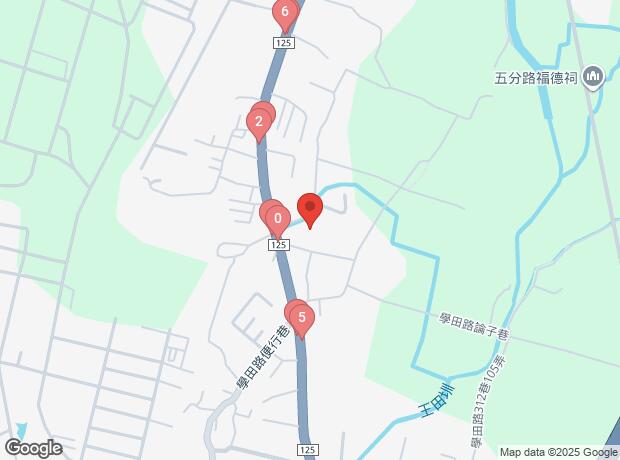Tap map marker number 6
620x460 pixels.
point(285,15)
